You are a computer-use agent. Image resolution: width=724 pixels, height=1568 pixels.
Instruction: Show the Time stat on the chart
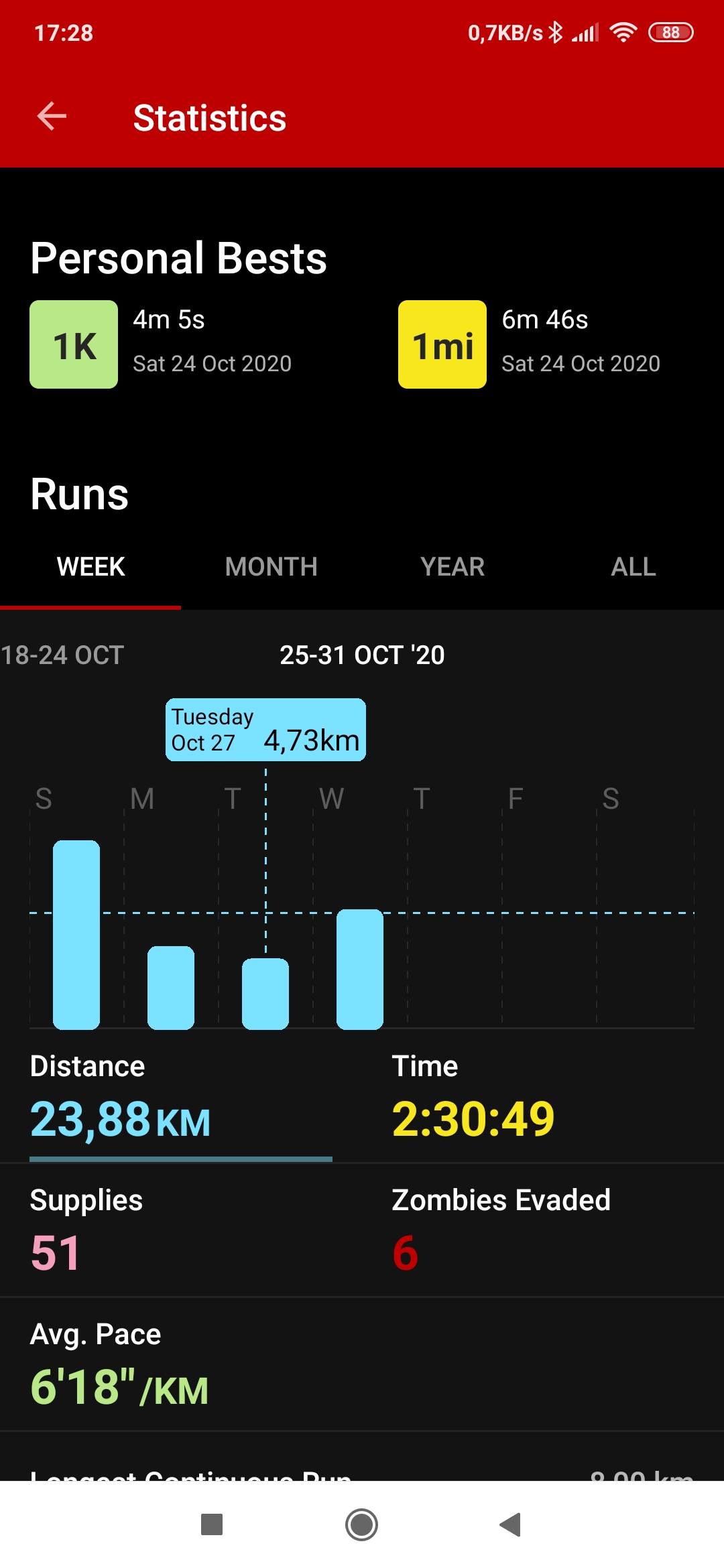[543, 1098]
